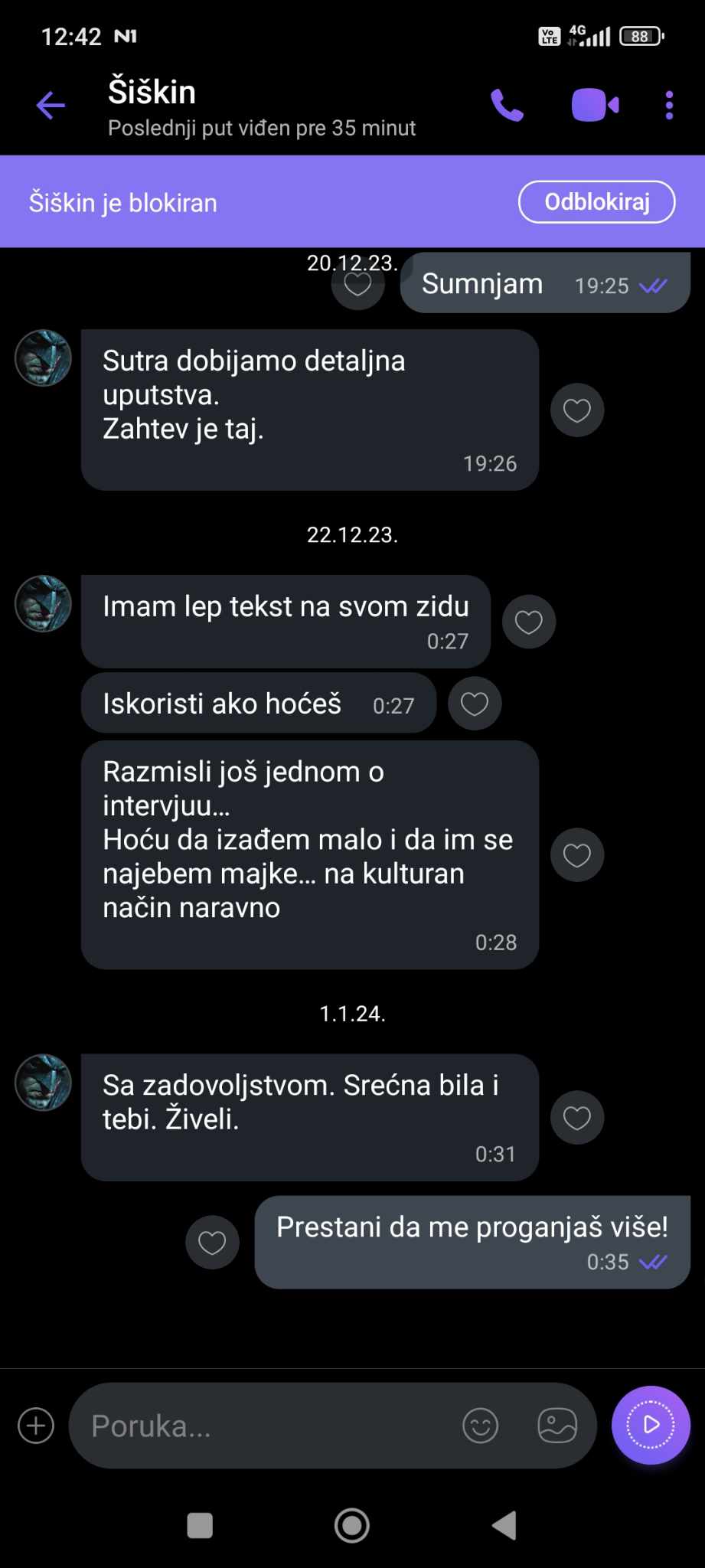React to the "Razmisli još jednom" message
The height and width of the screenshot is (1568, 705).
(577, 854)
